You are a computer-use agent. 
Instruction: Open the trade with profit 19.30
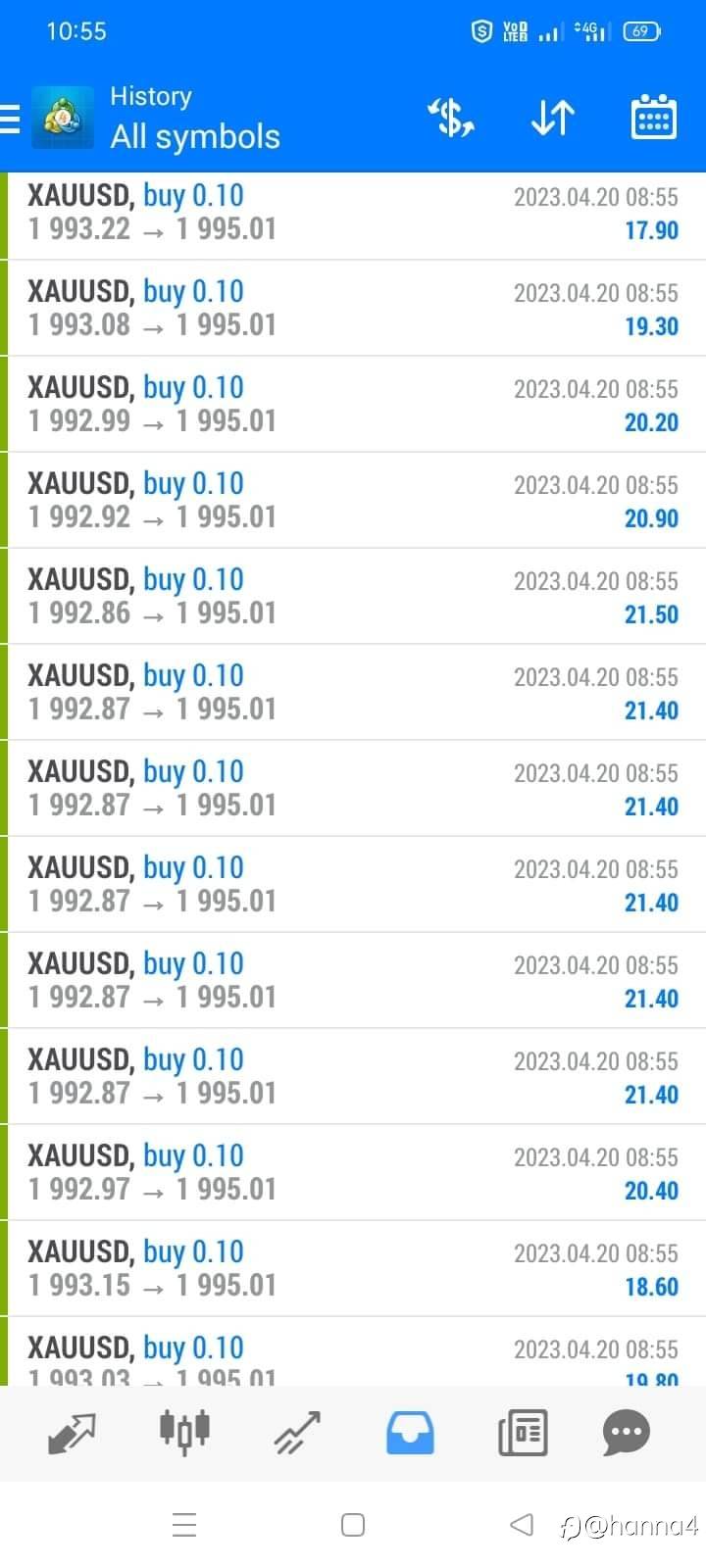[353, 308]
